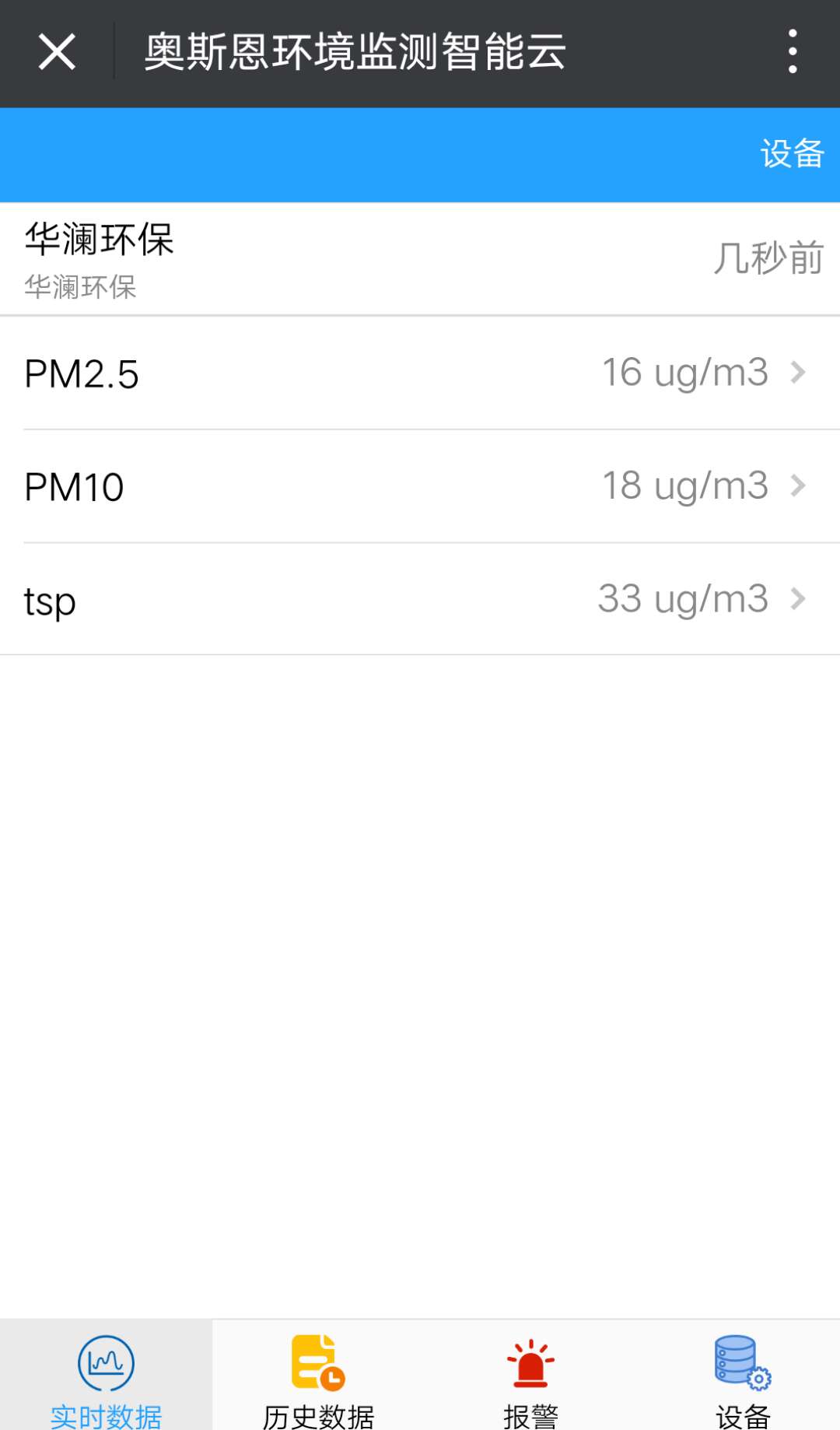
Task: Select the 华澜环保 device entry
Action: click(x=420, y=259)
